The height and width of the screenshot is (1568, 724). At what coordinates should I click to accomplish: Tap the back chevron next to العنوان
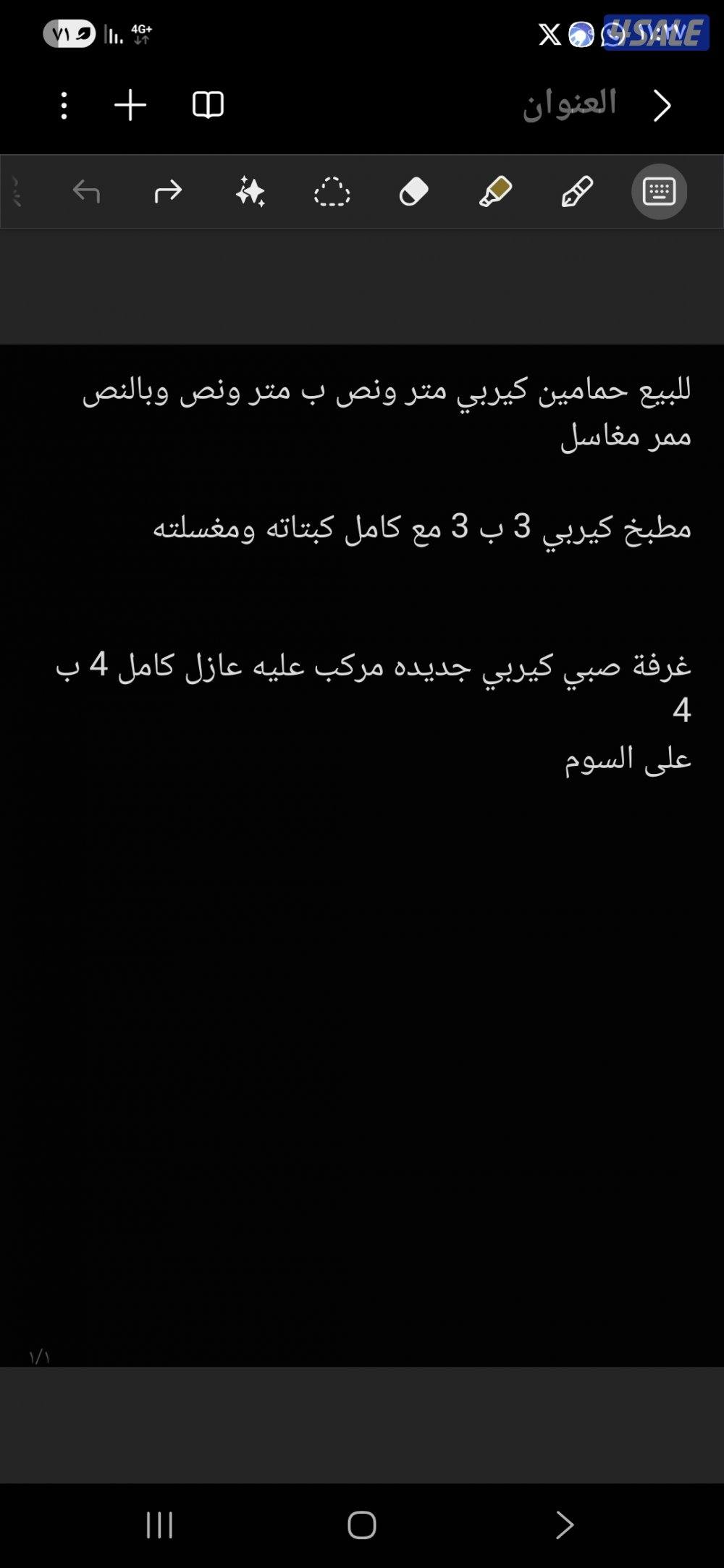[662, 106]
